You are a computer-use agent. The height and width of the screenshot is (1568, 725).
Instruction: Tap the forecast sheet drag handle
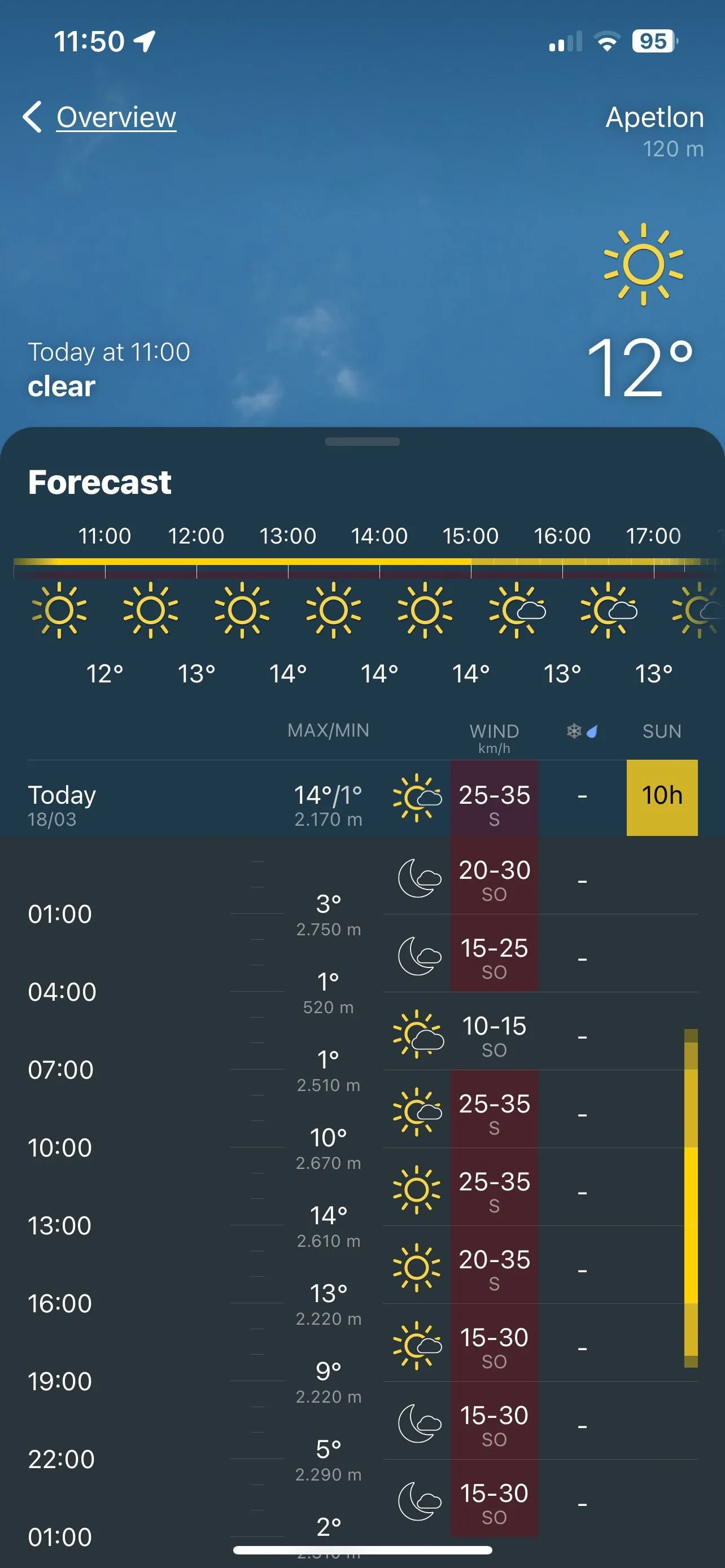(x=362, y=442)
